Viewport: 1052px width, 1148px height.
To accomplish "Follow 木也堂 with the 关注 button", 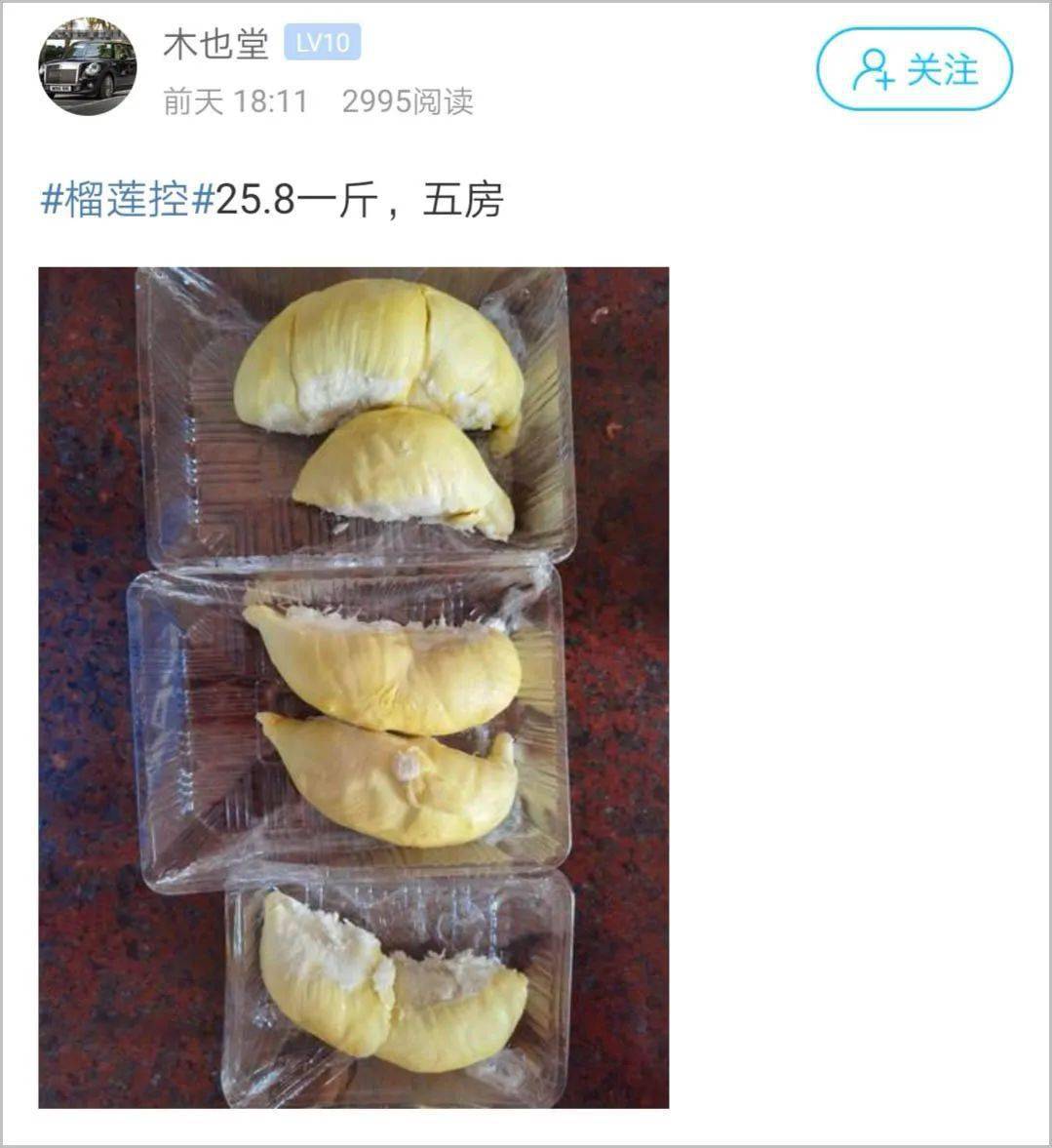I will click(x=914, y=69).
